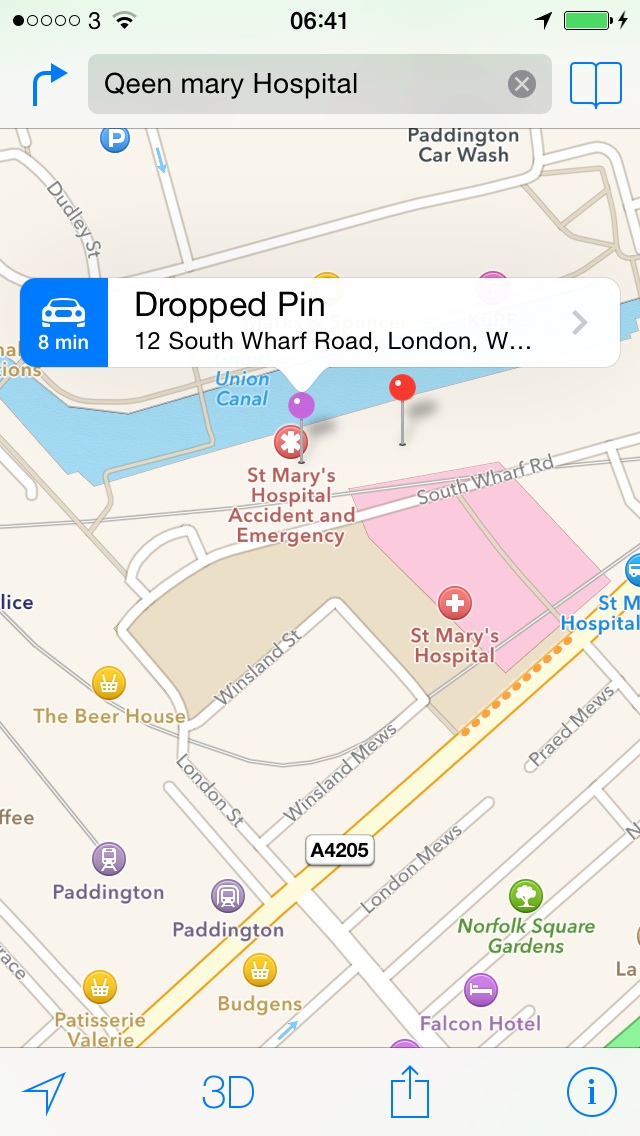This screenshot has width=640, height=1136.
Task: Open directions with the turn arrow
Action: tap(49, 84)
